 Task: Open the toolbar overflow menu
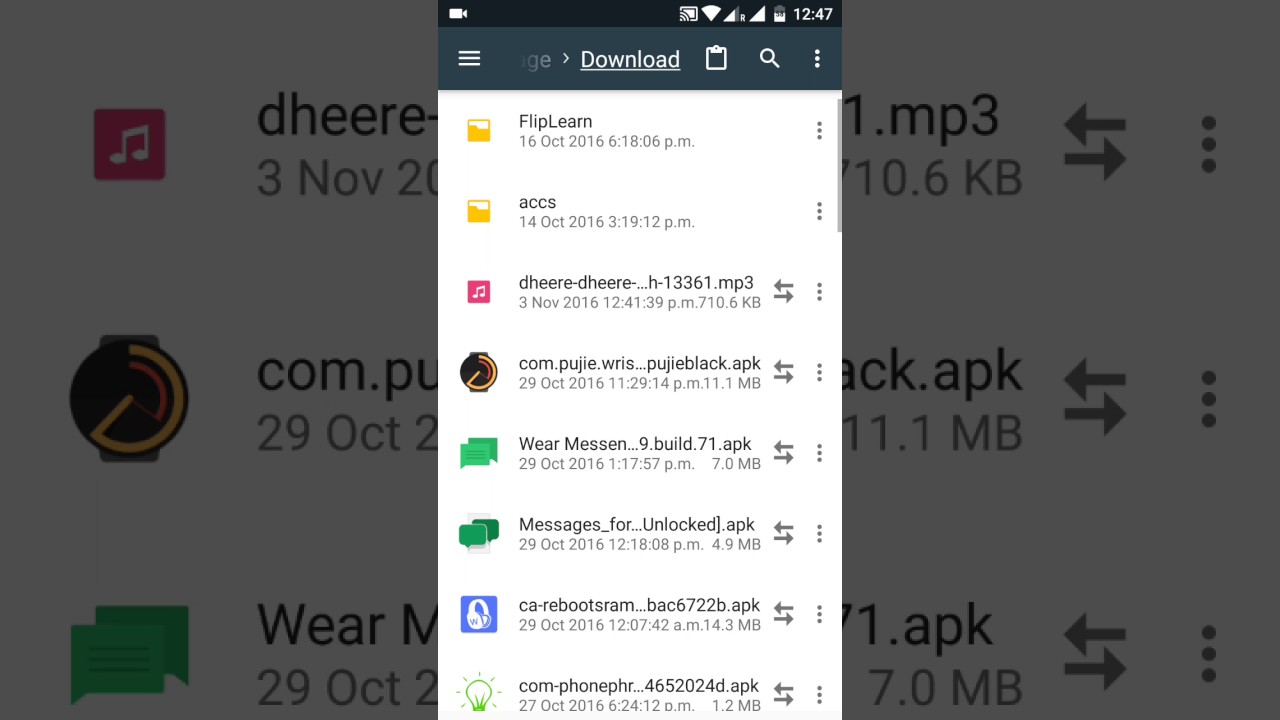click(817, 59)
